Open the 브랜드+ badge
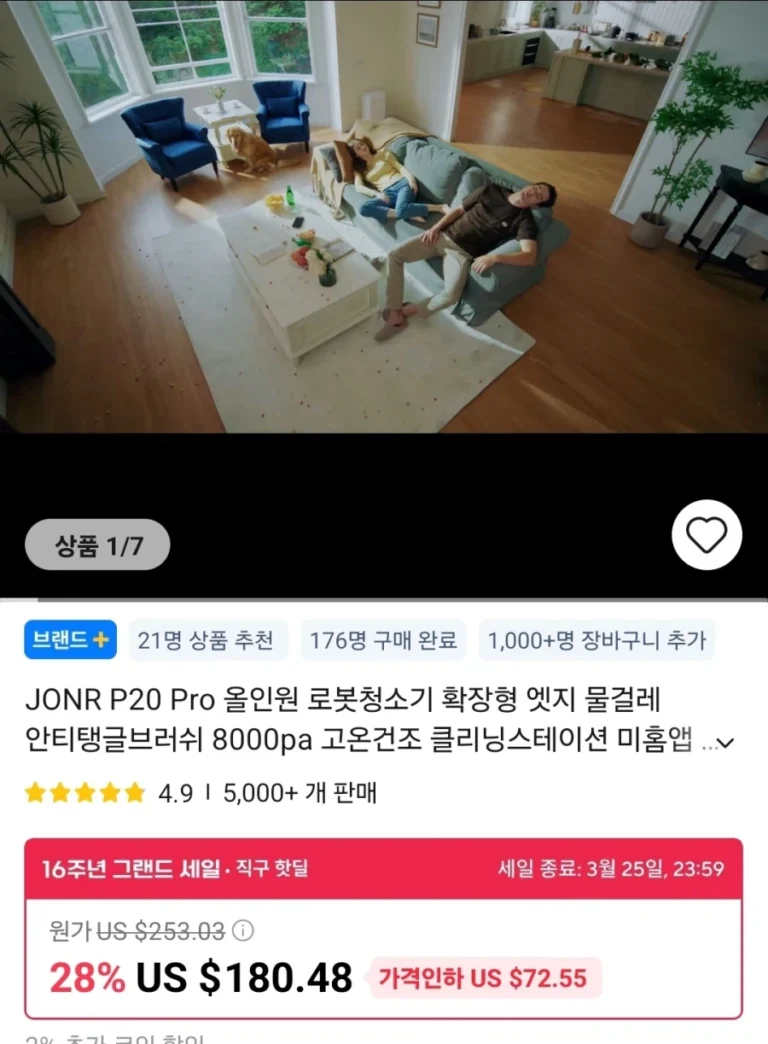The width and height of the screenshot is (768, 1044). point(70,640)
